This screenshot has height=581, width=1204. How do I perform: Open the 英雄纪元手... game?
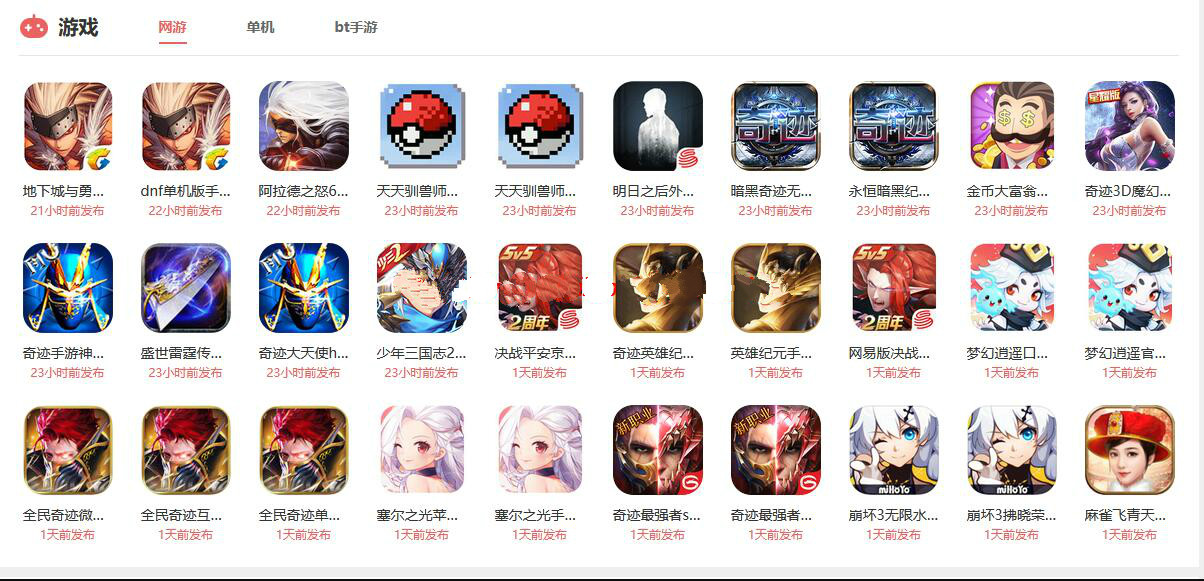776,288
